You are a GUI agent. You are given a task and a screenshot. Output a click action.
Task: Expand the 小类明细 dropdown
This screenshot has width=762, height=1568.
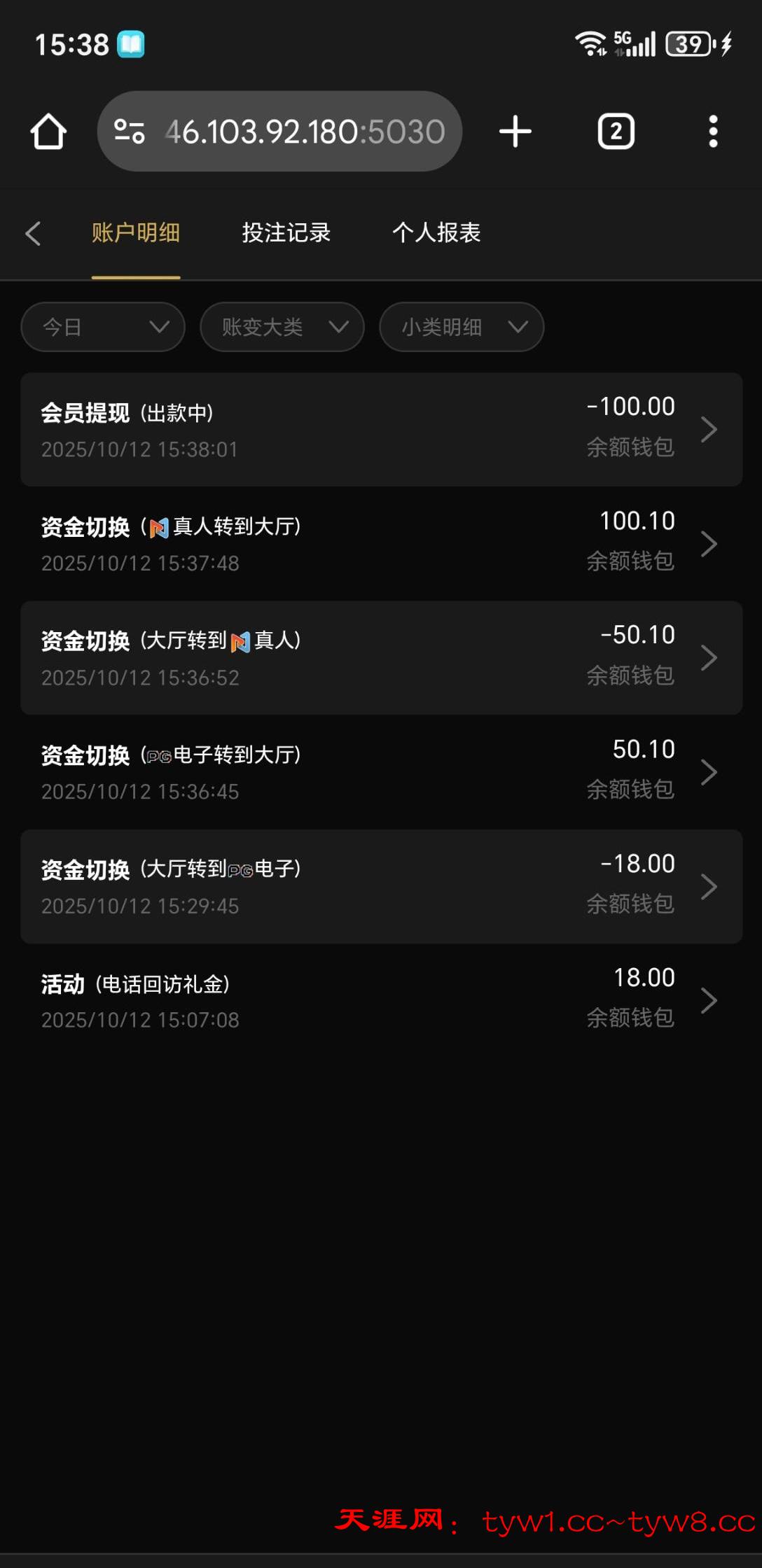point(461,327)
